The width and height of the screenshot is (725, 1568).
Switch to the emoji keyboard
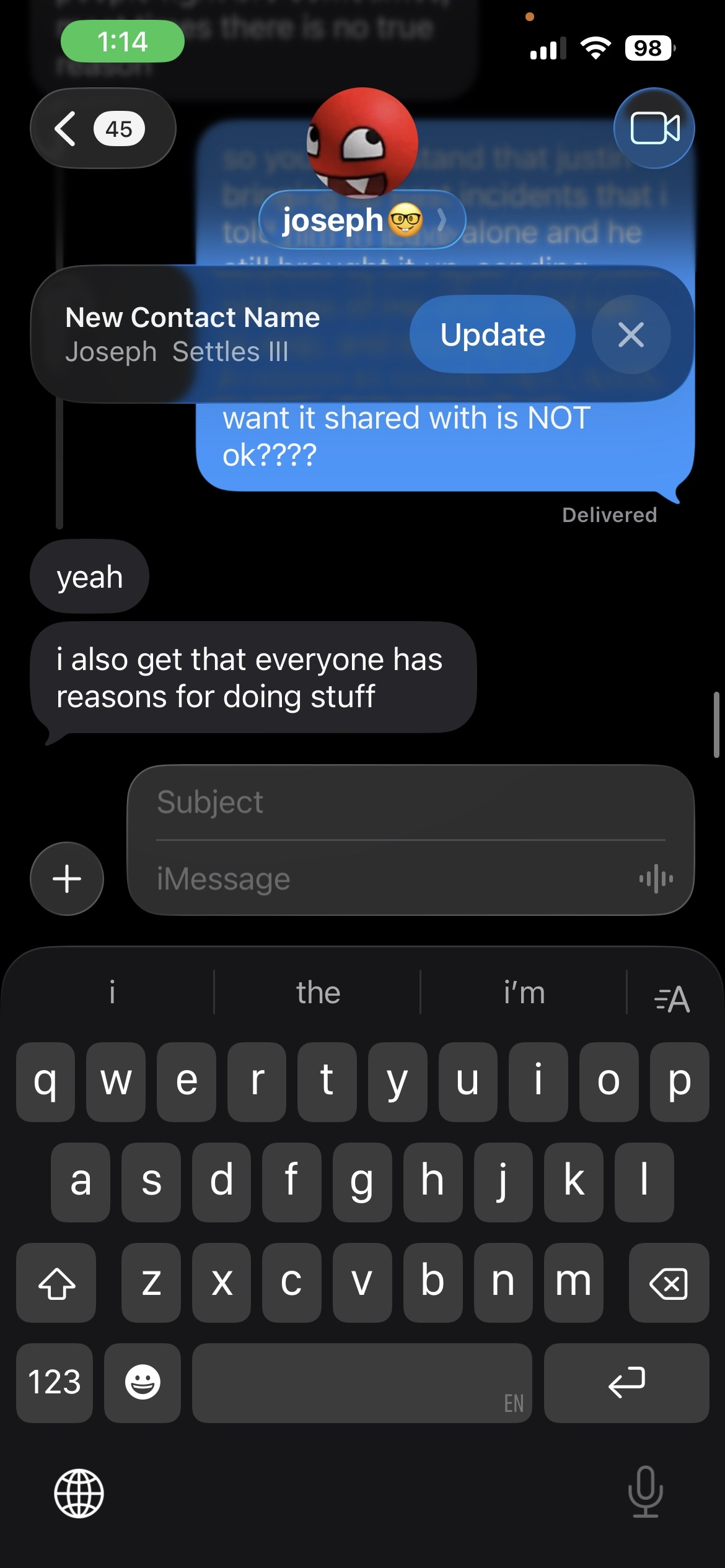coord(143,1382)
